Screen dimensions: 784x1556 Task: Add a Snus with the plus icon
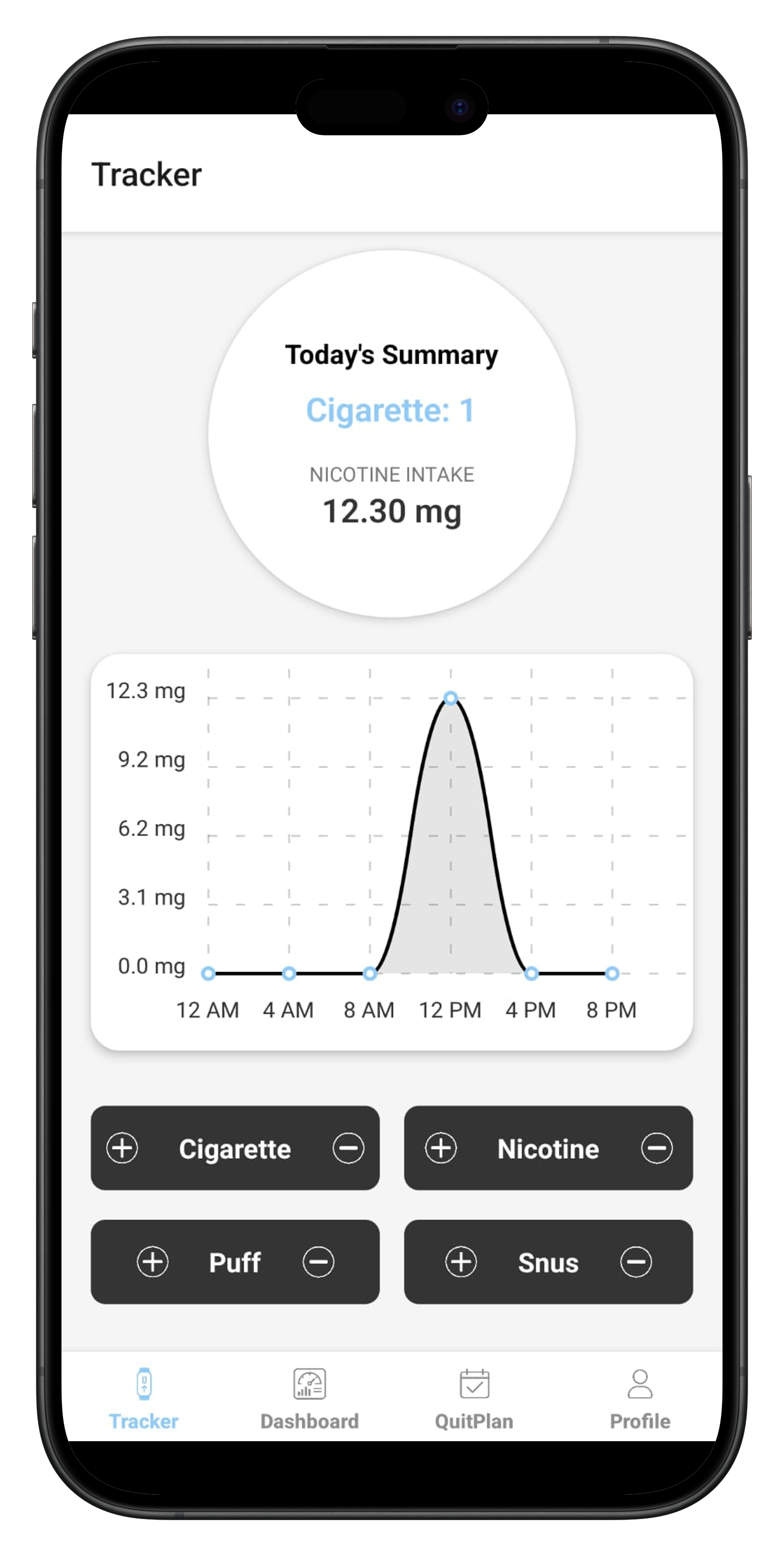(x=461, y=1261)
